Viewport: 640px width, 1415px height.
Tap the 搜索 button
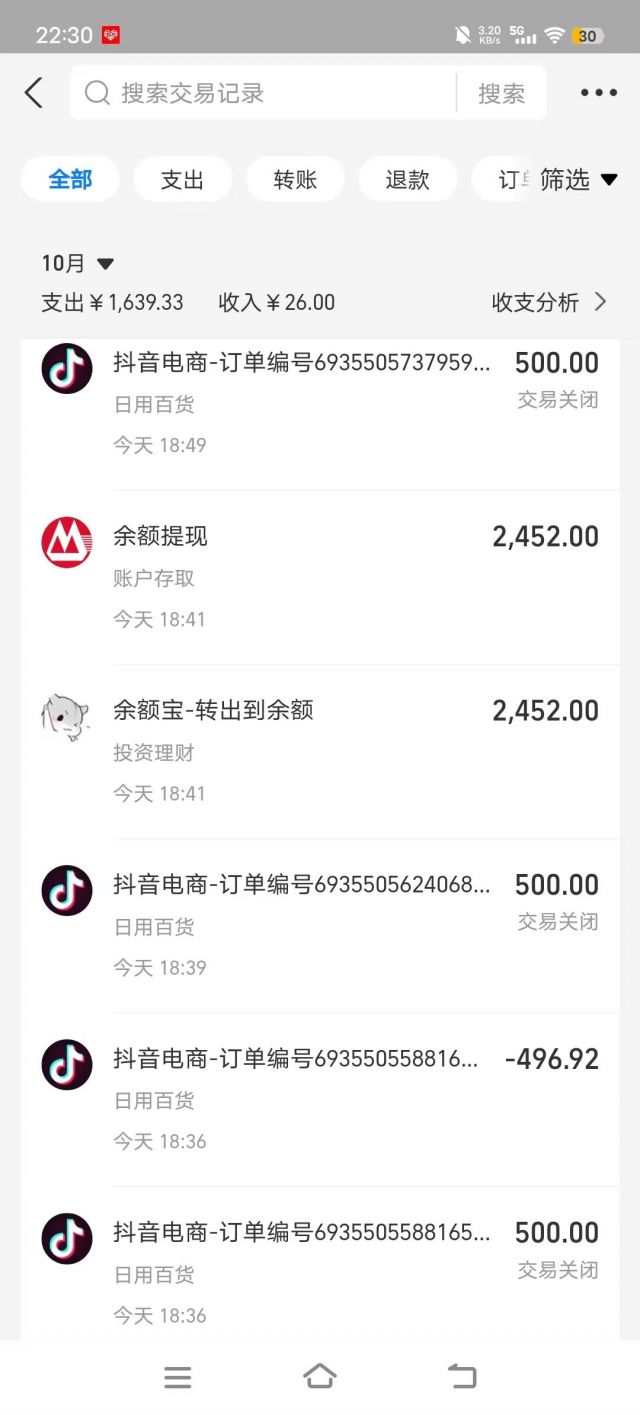click(x=501, y=93)
